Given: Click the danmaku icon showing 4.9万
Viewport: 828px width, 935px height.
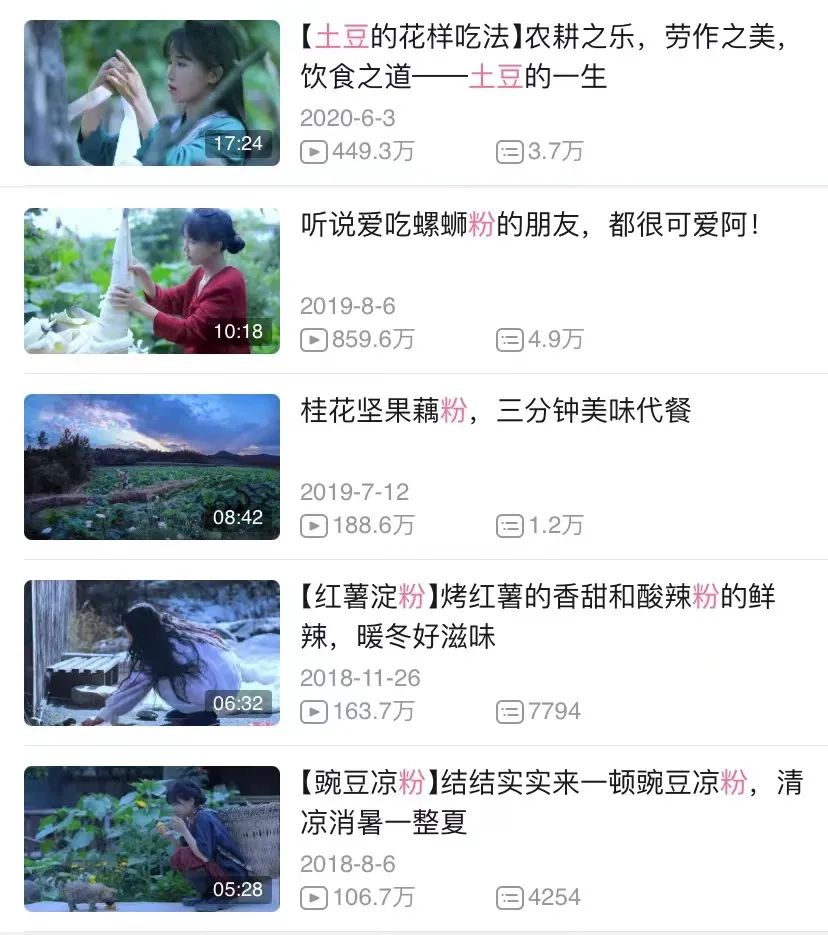Looking at the screenshot, I should pos(511,339).
